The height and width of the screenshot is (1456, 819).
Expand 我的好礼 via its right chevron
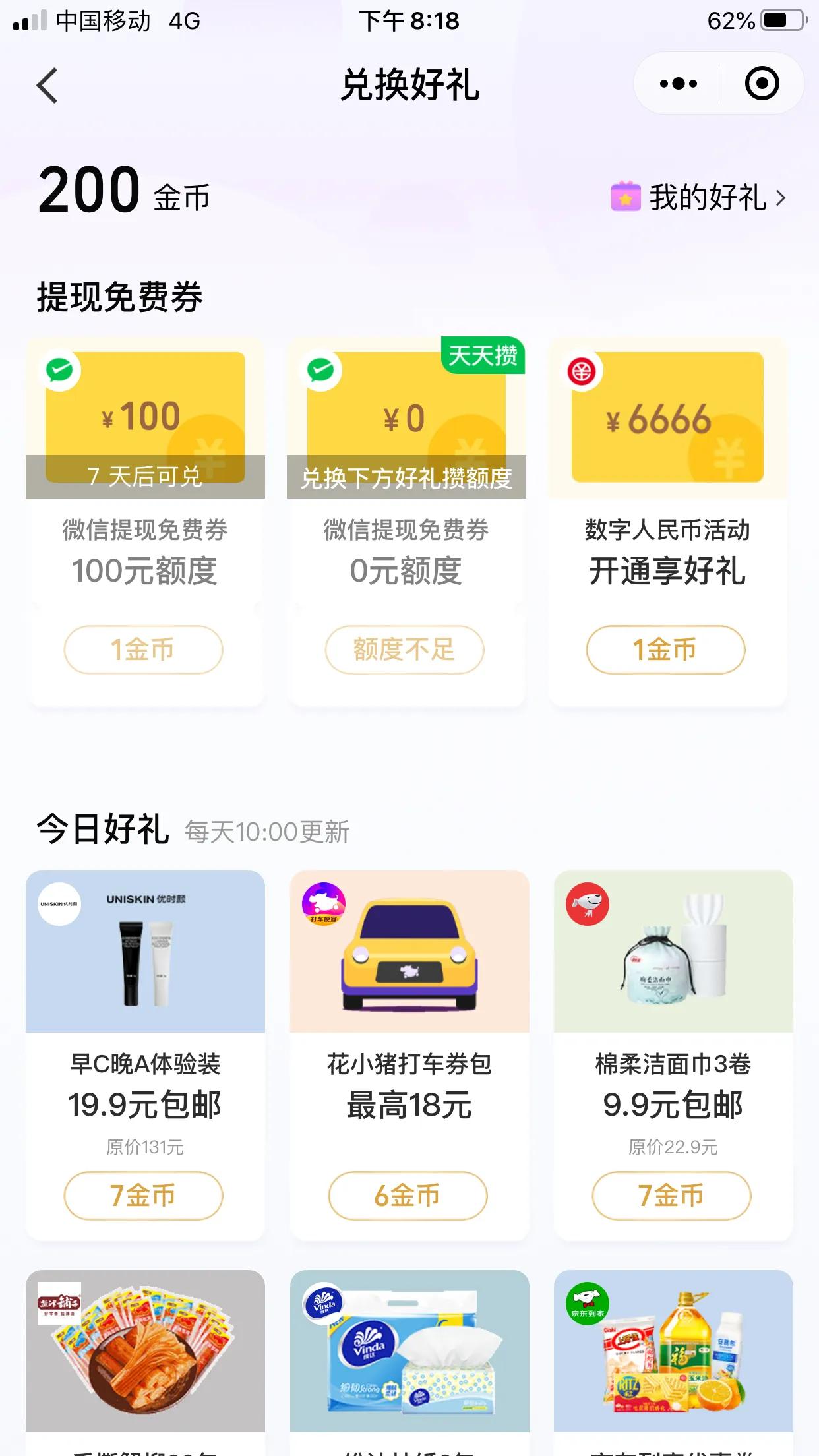(780, 198)
